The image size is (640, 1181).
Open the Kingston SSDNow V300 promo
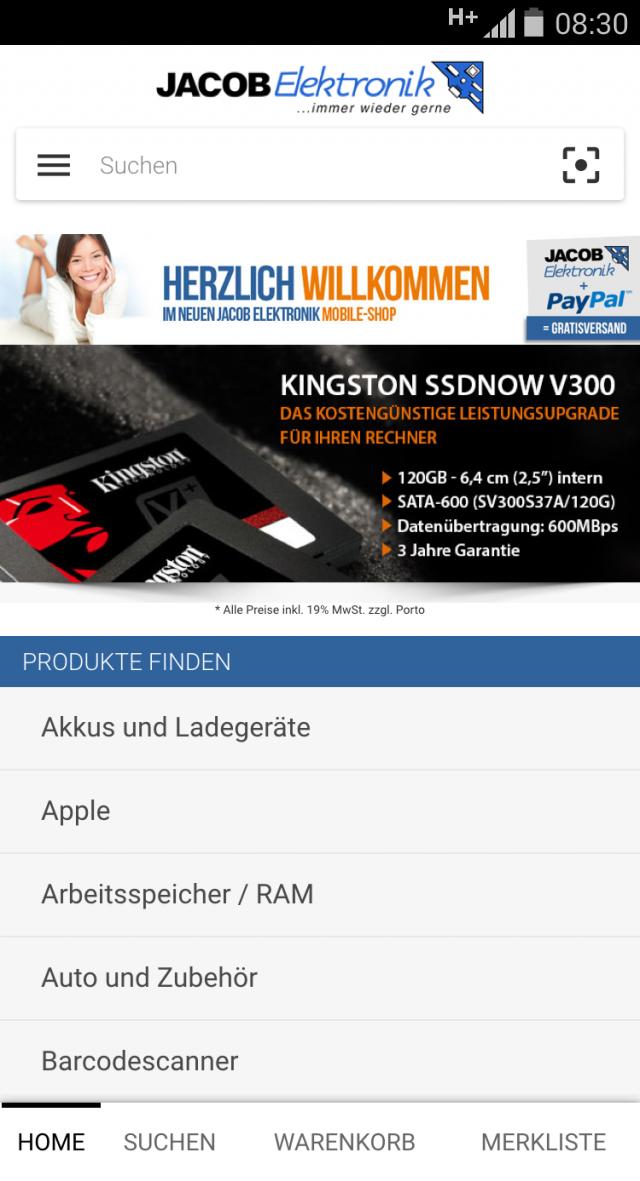[x=320, y=463]
